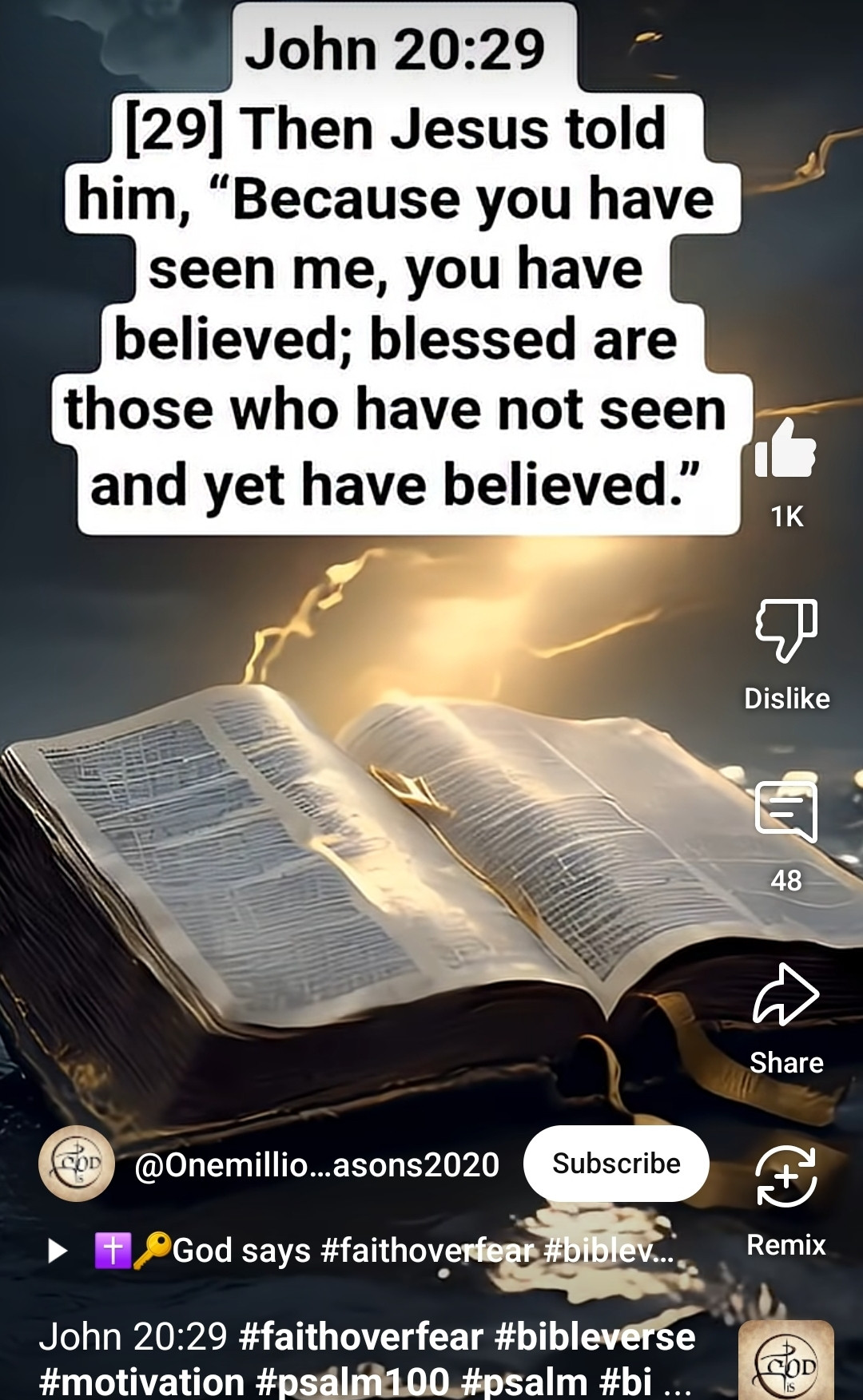Dislike this Short video
Screen dimensions: 863x1400
(x=786, y=631)
